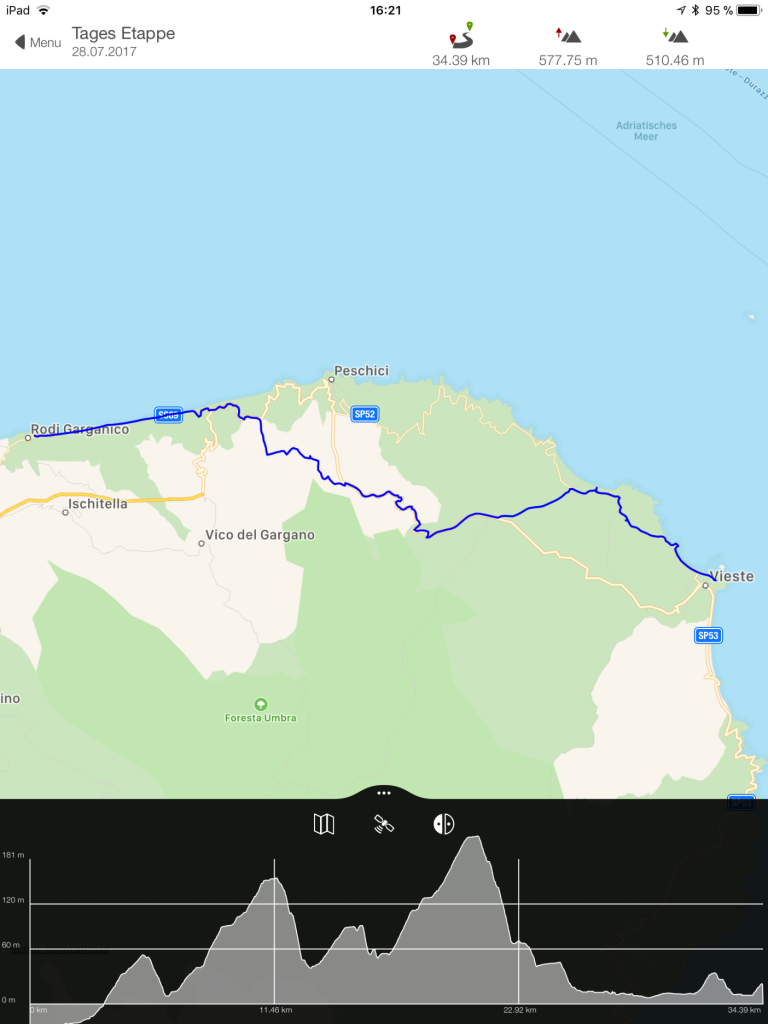Tap the three-dot panel handle
This screenshot has width=768, height=1024.
coord(384,792)
